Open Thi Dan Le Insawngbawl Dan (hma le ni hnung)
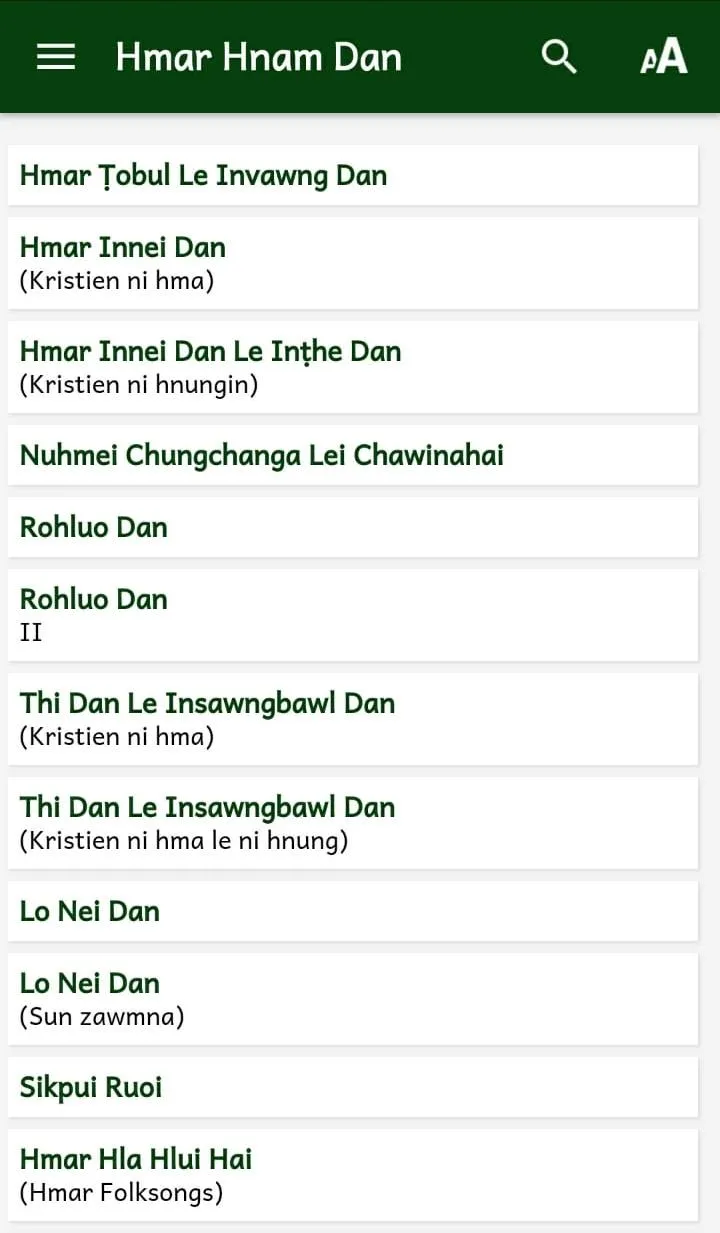This screenshot has width=720, height=1233. (352, 823)
